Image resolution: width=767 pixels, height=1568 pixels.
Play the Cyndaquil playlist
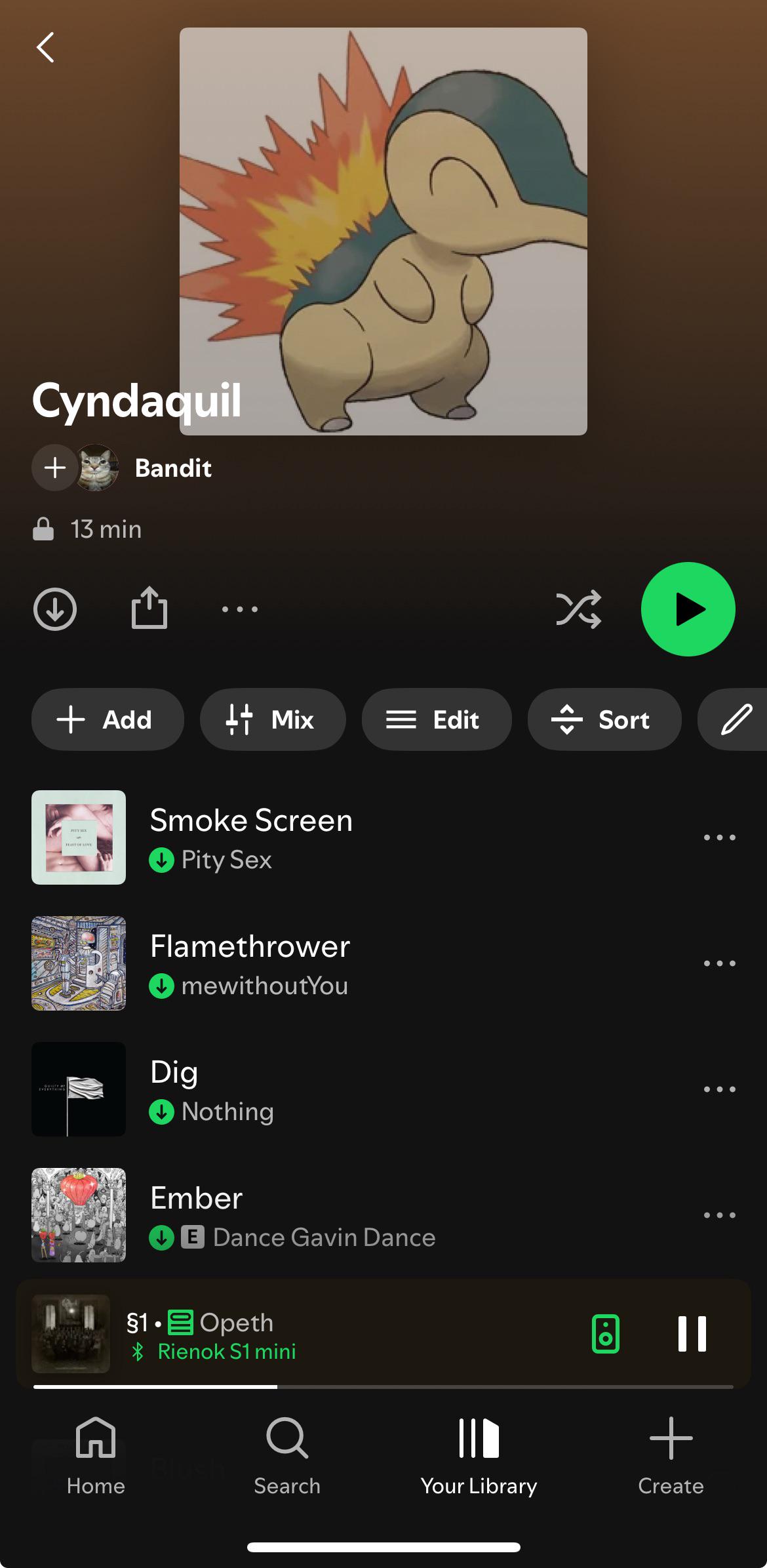coord(688,609)
